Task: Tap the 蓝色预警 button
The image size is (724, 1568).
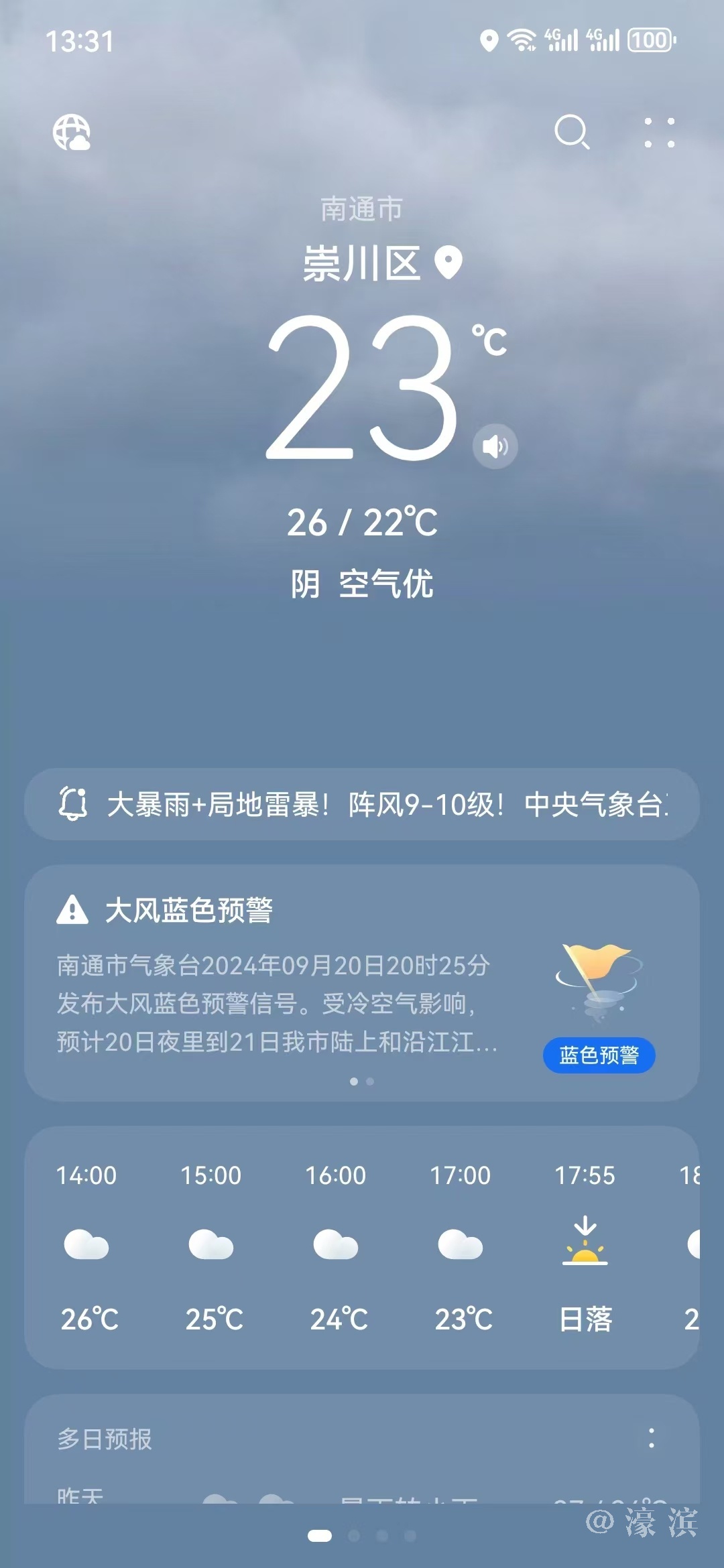Action: click(599, 1055)
